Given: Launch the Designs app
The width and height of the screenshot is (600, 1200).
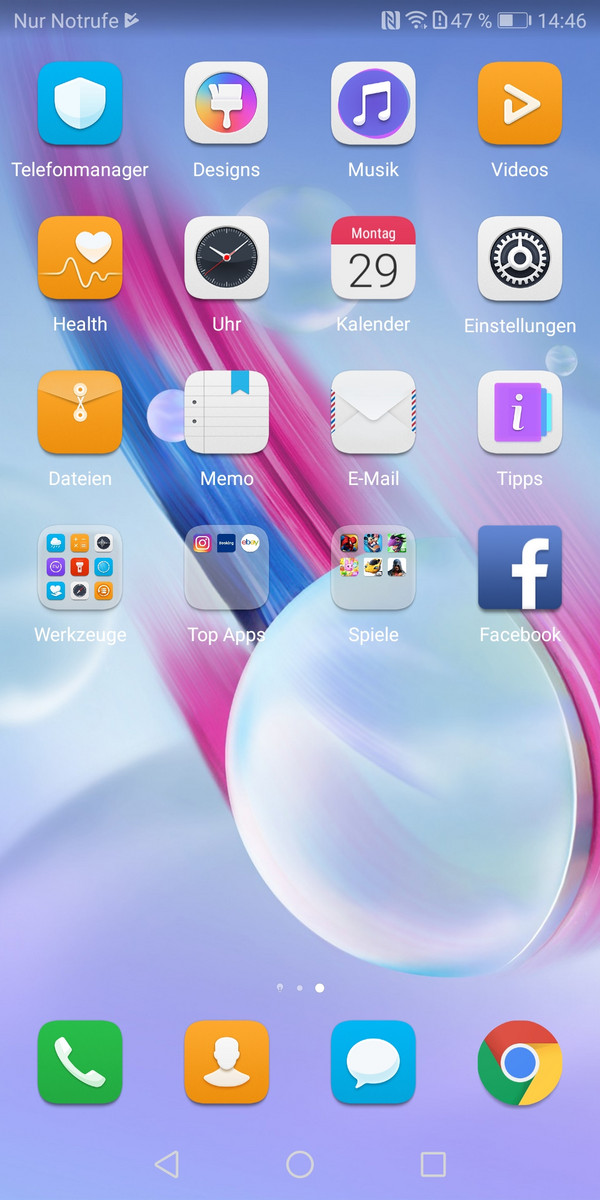Looking at the screenshot, I should pyautogui.click(x=226, y=103).
